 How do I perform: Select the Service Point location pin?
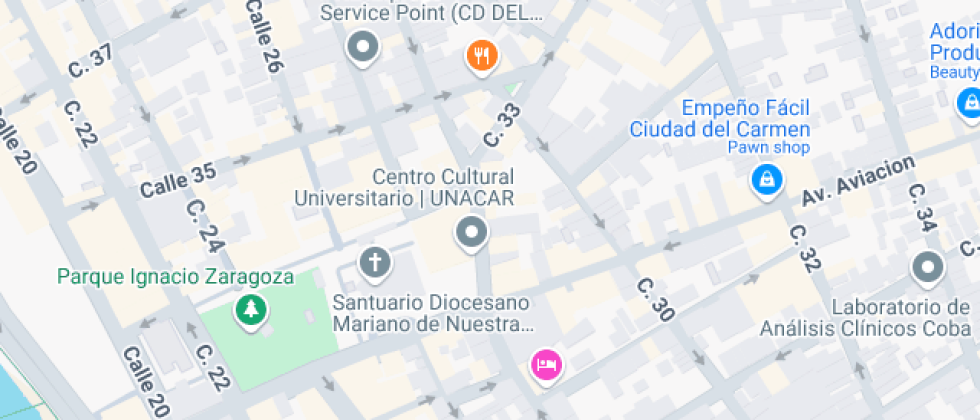pos(362,47)
